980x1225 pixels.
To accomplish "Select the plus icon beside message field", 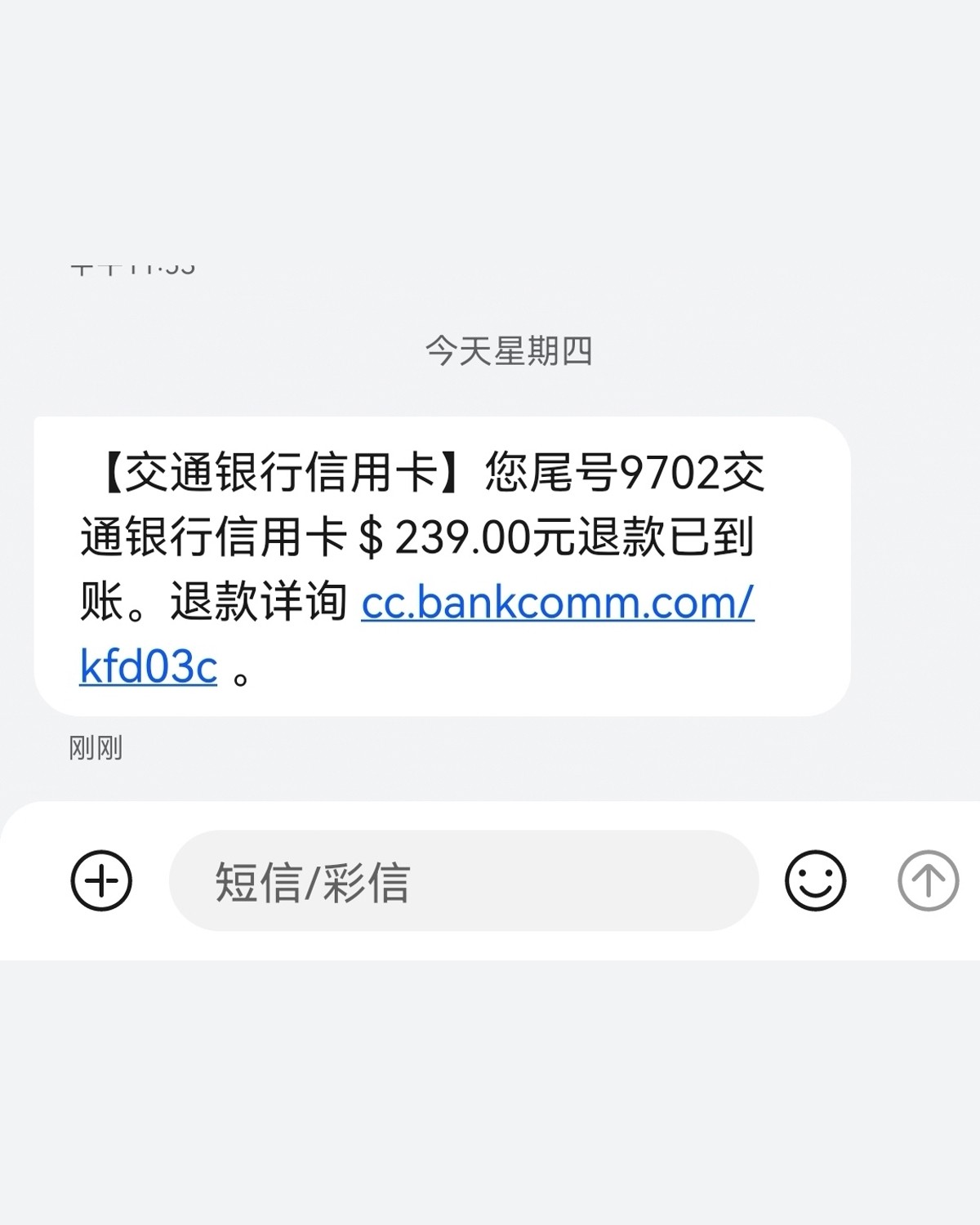I will 103,880.
